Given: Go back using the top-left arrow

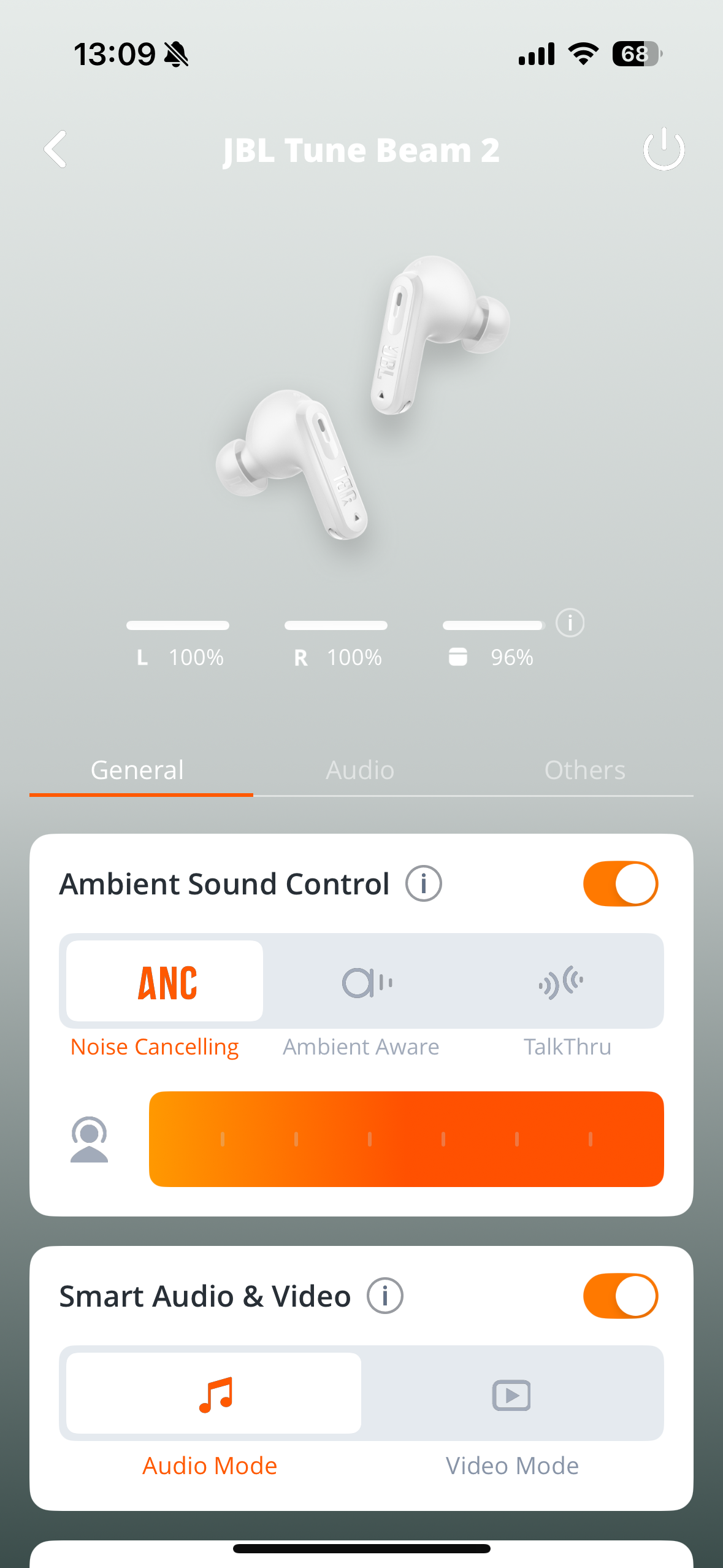Looking at the screenshot, I should point(56,149).
